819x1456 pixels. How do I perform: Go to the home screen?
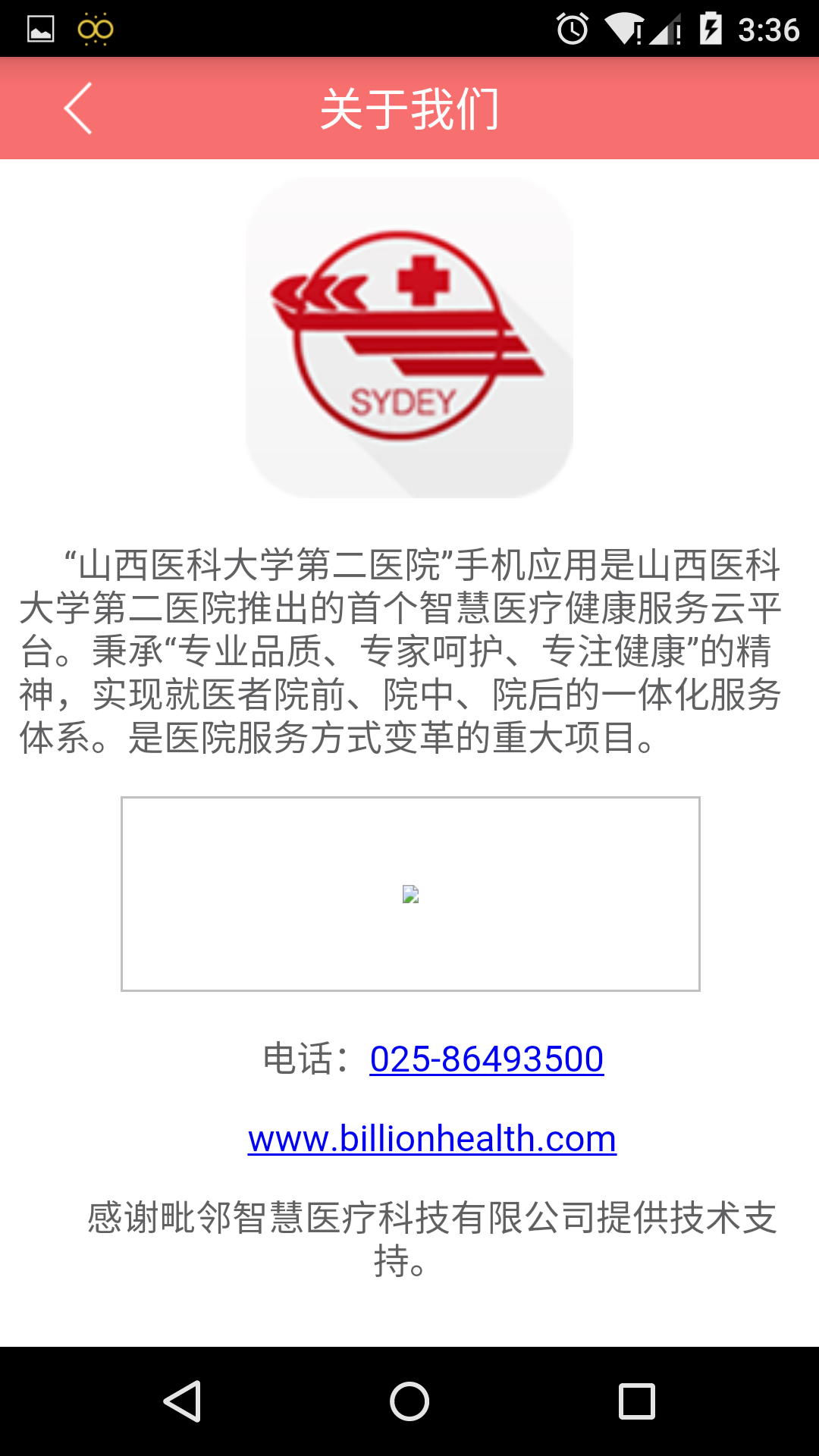409,1401
